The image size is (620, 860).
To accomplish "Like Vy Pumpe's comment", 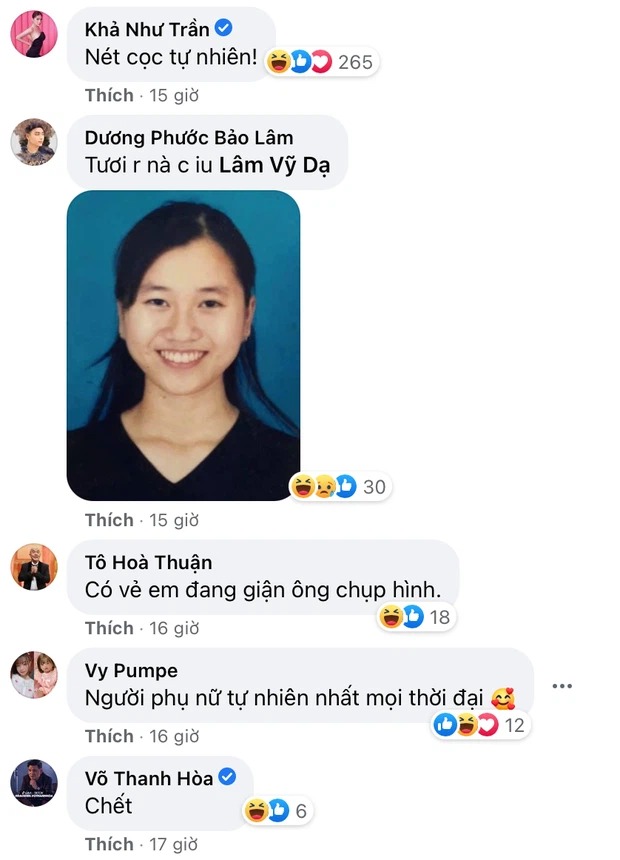I will pos(109,736).
